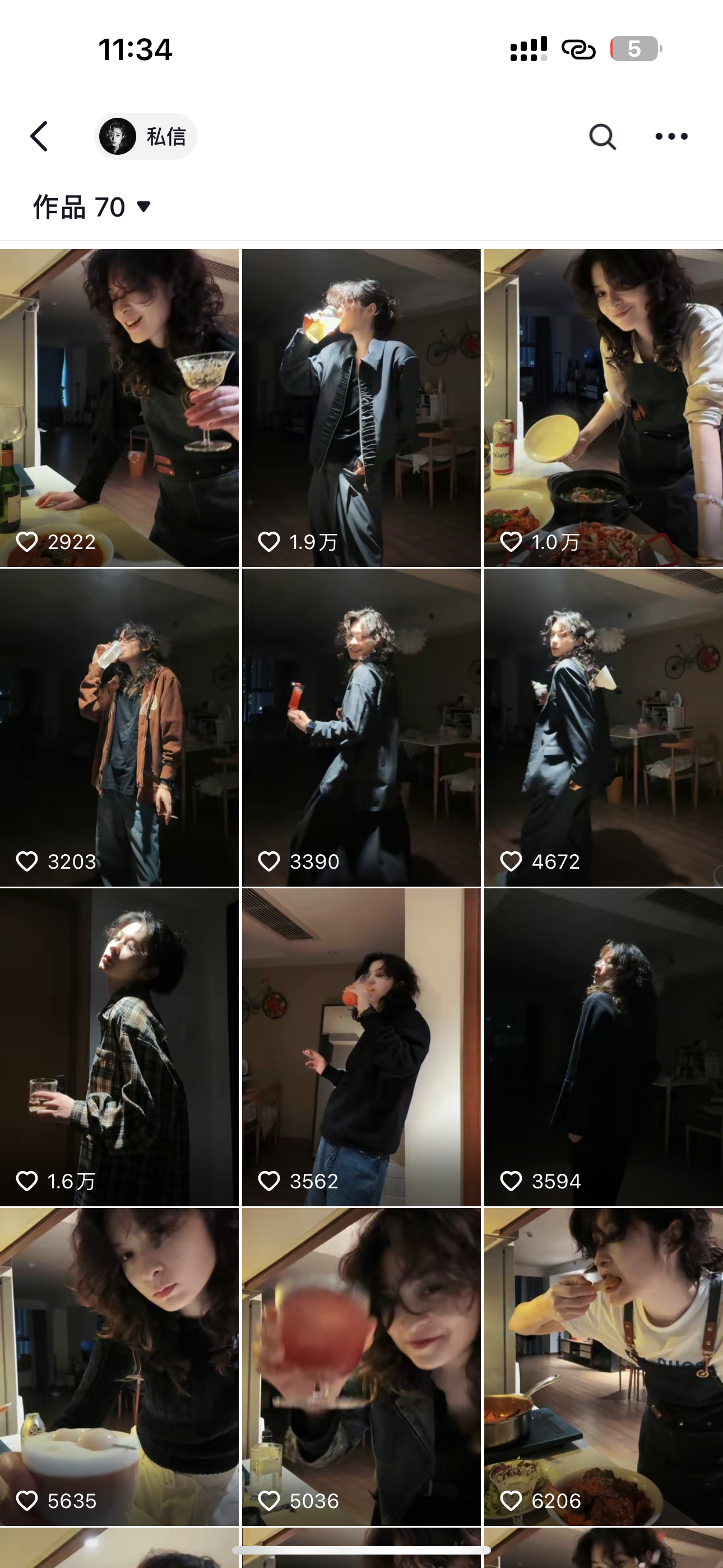Screen dimensions: 723x1568
Task: Open the video with 1.0万 likes
Action: point(604,408)
